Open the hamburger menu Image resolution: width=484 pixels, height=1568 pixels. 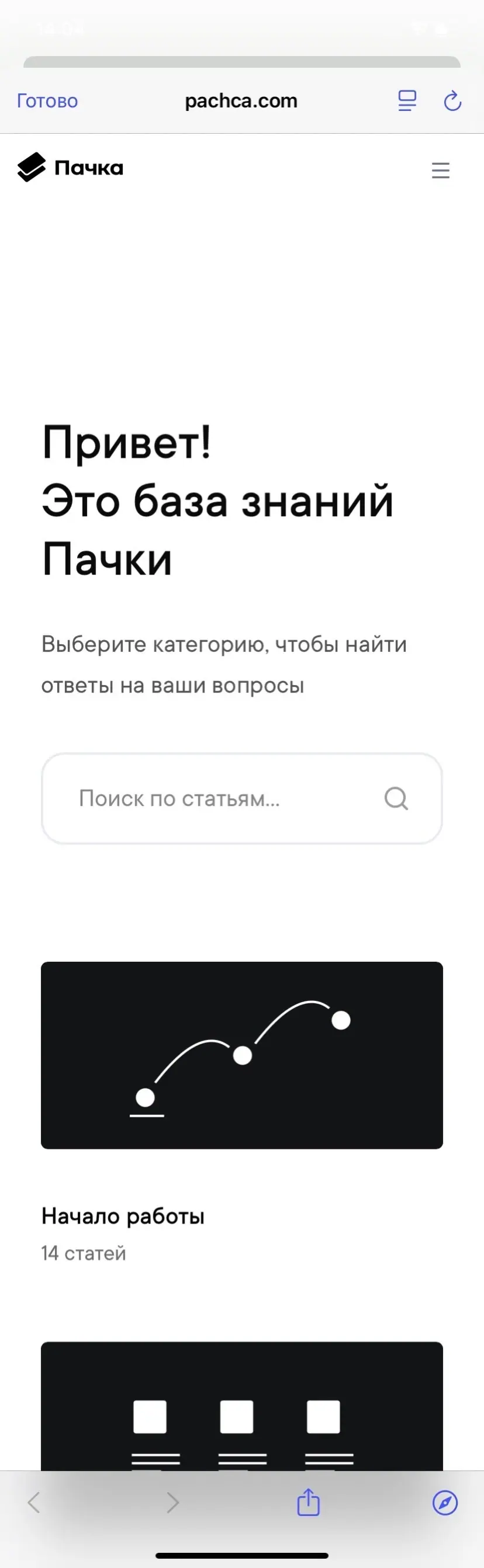pyautogui.click(x=440, y=170)
